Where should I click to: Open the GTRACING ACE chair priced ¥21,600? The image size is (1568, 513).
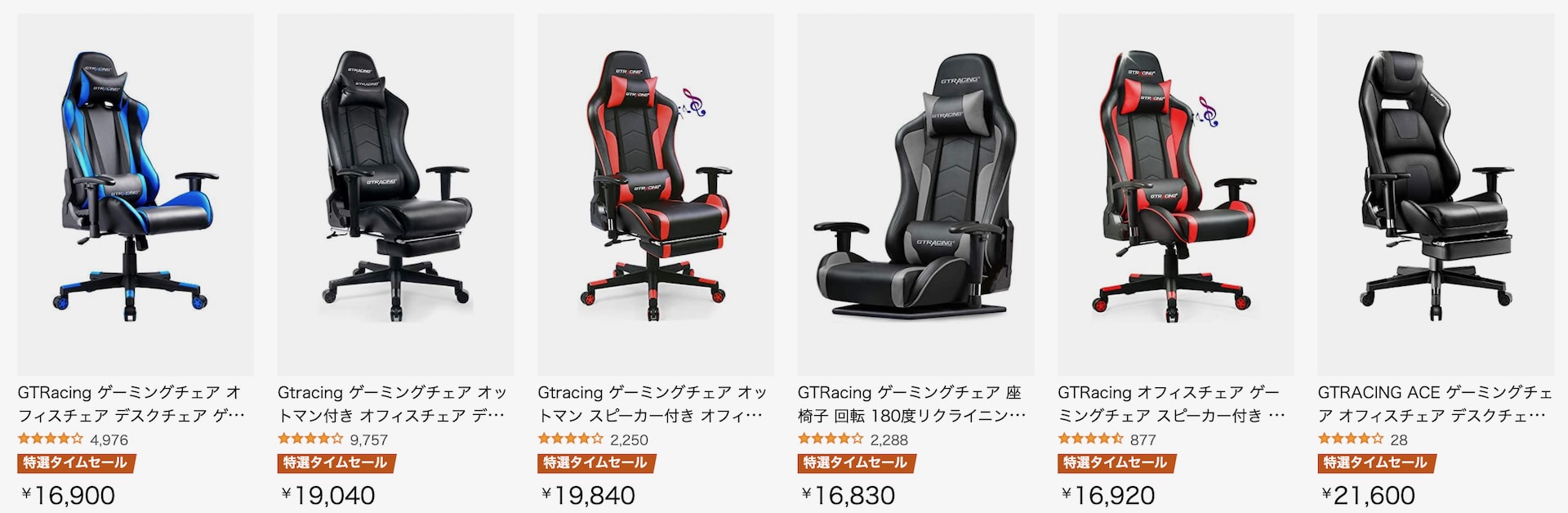[x=1435, y=194]
